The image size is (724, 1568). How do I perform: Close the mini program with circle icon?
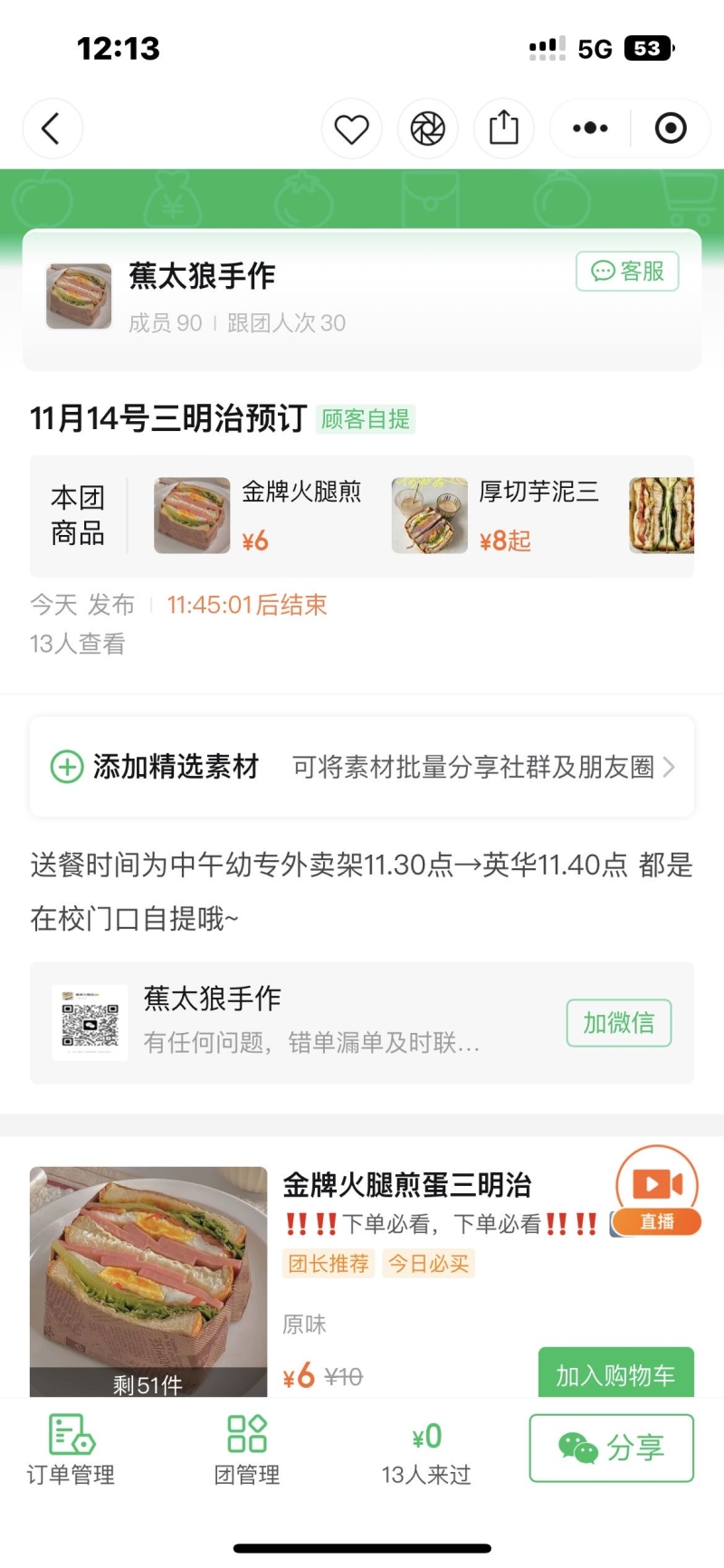(671, 129)
